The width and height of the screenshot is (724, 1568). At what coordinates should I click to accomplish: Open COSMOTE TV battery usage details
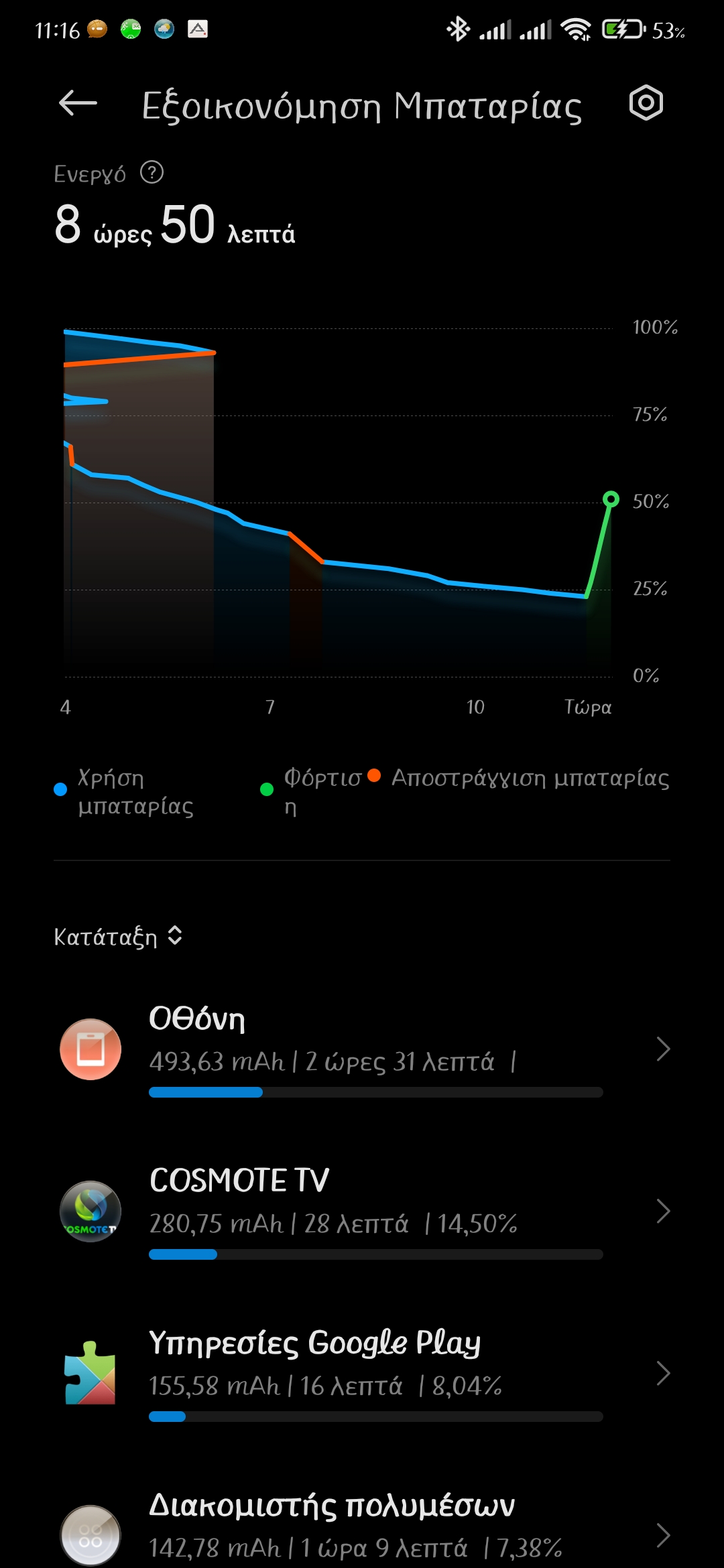(362, 1212)
